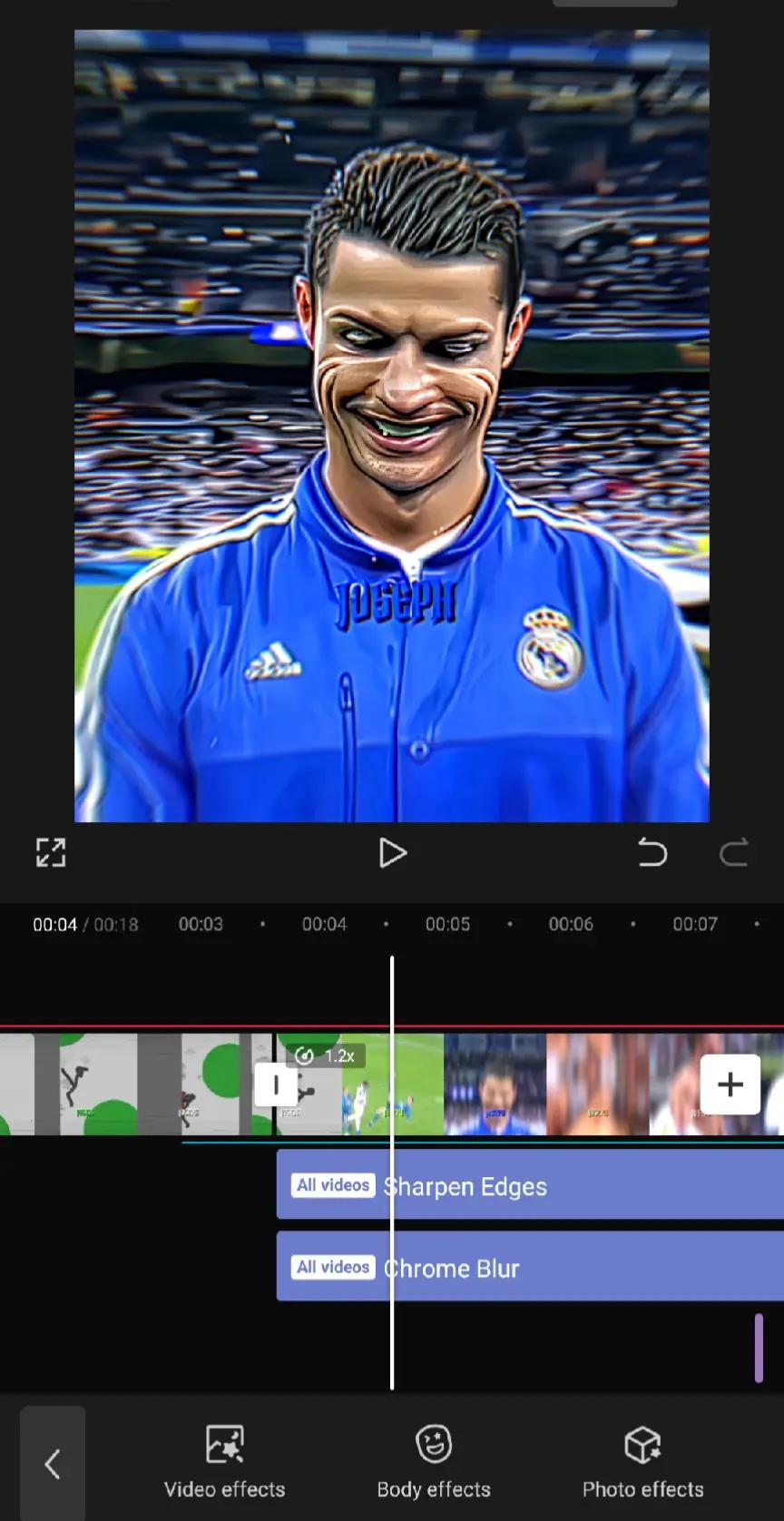784x1521 pixels.
Task: Open Video effects
Action: 225,1461
